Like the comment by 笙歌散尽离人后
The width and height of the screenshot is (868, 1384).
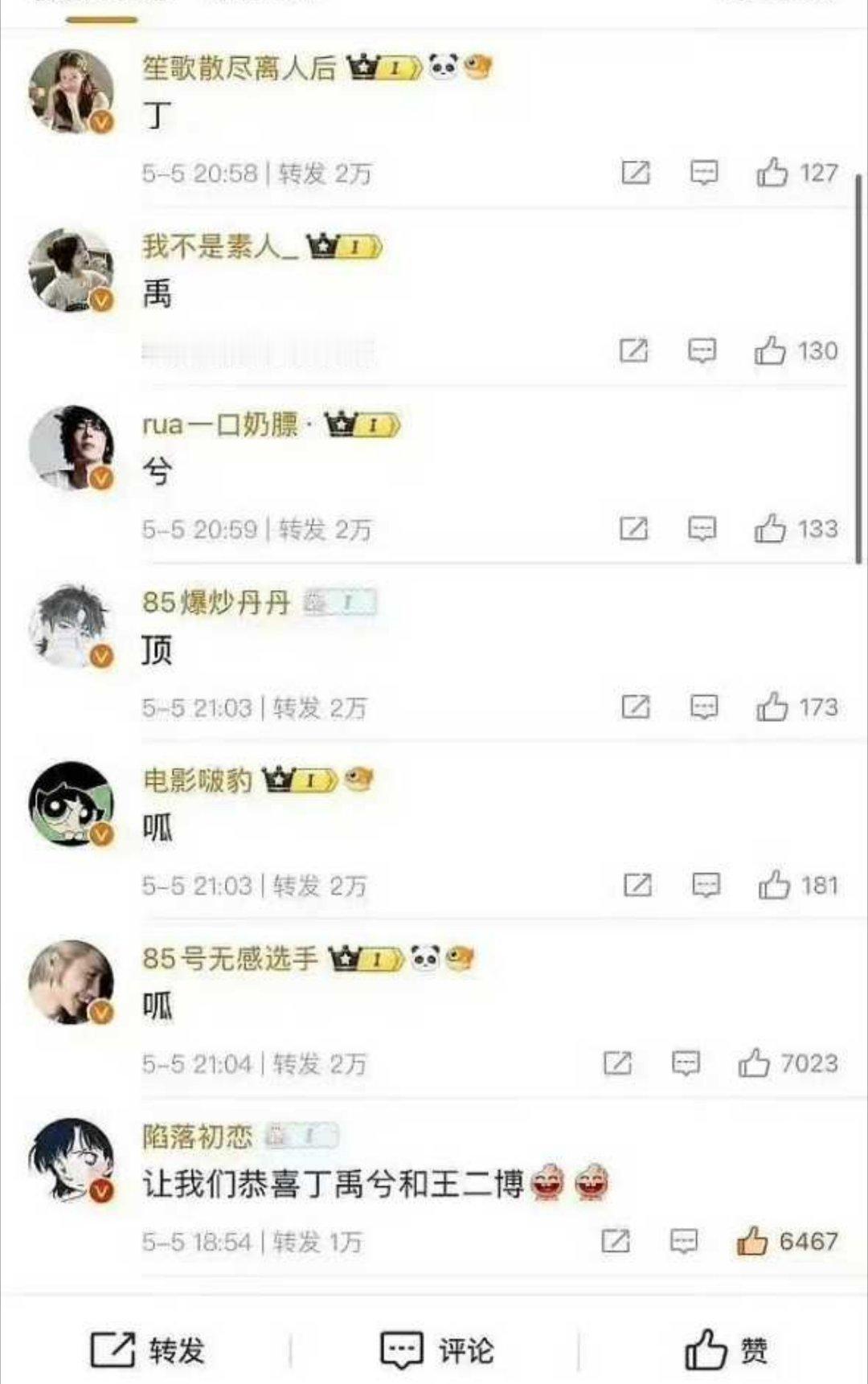[x=796, y=173]
